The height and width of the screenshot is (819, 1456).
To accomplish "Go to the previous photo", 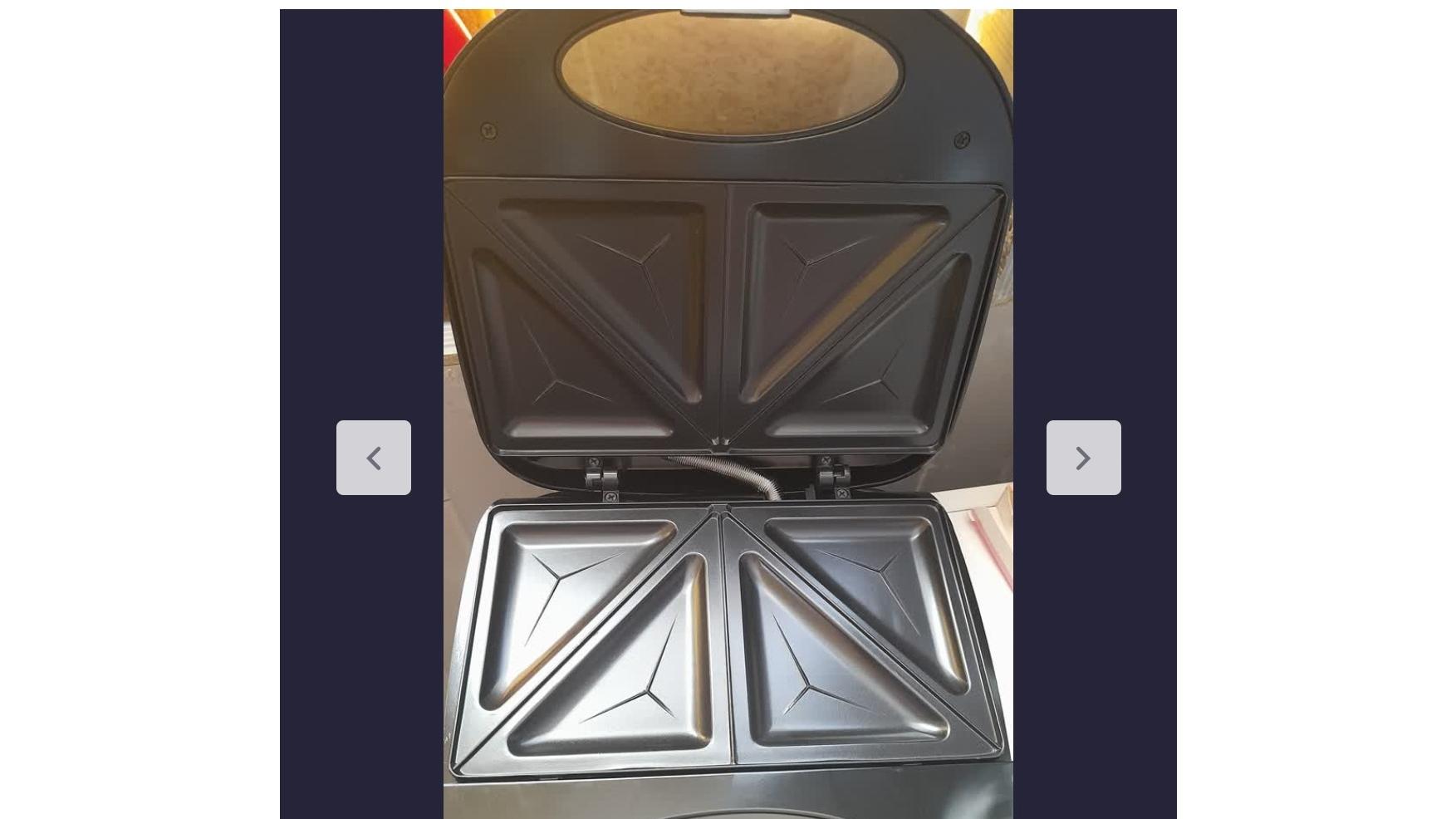I will coord(373,458).
